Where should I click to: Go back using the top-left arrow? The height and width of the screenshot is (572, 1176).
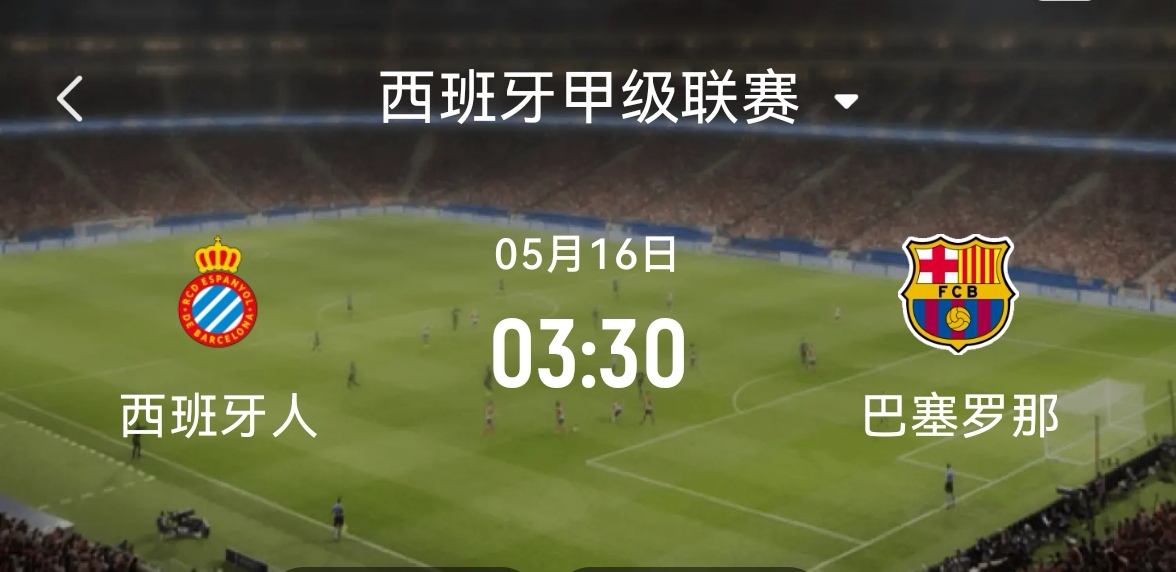point(69,99)
